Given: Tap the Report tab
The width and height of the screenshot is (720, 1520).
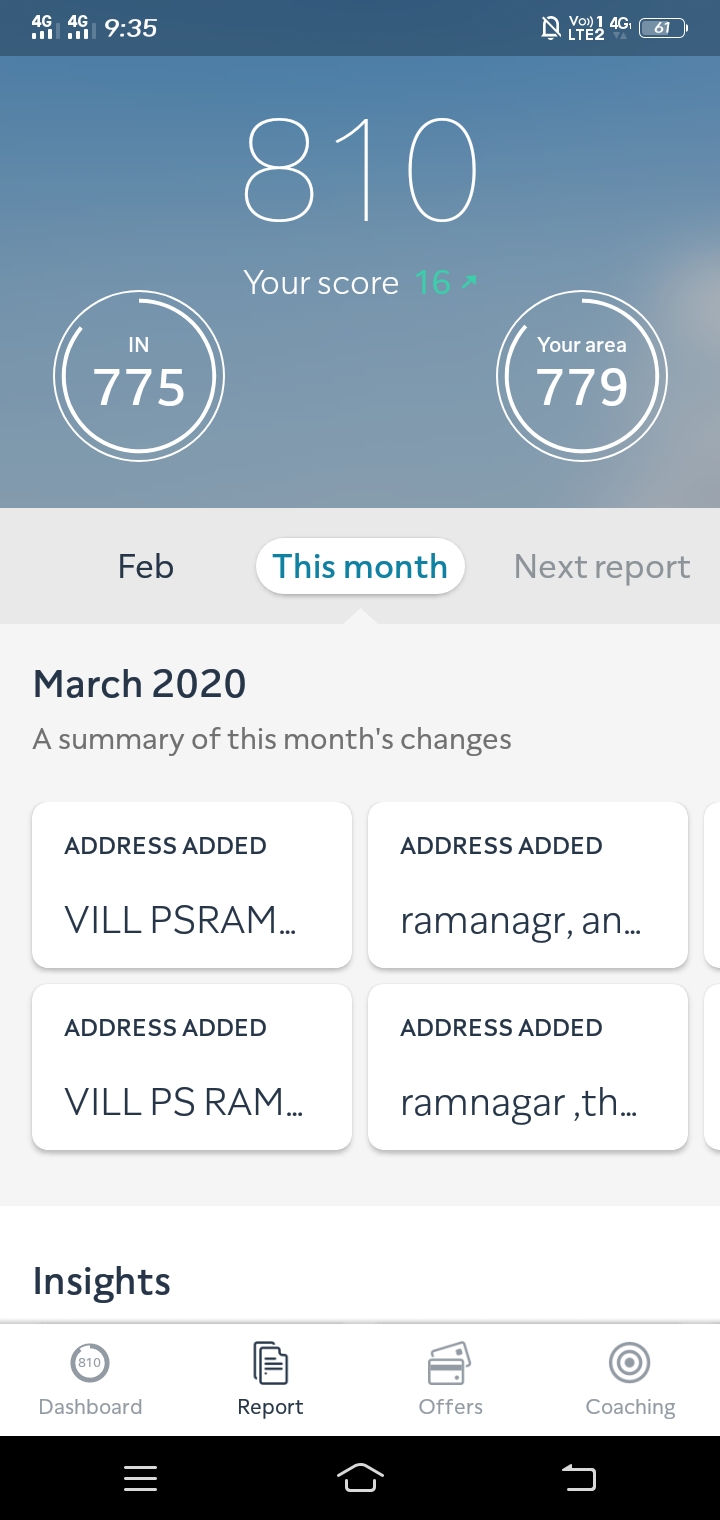Looking at the screenshot, I should point(270,1381).
